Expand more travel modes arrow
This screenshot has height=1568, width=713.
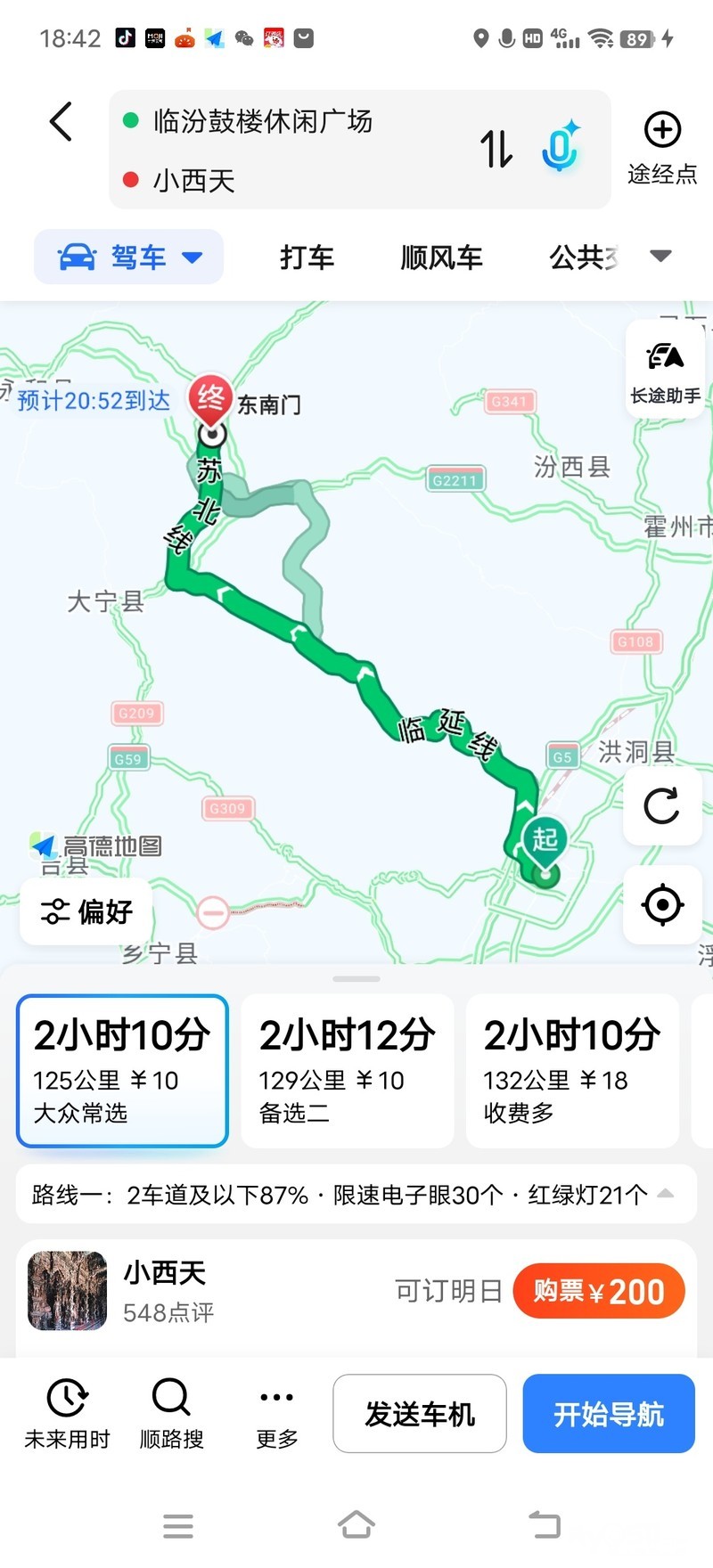660,257
